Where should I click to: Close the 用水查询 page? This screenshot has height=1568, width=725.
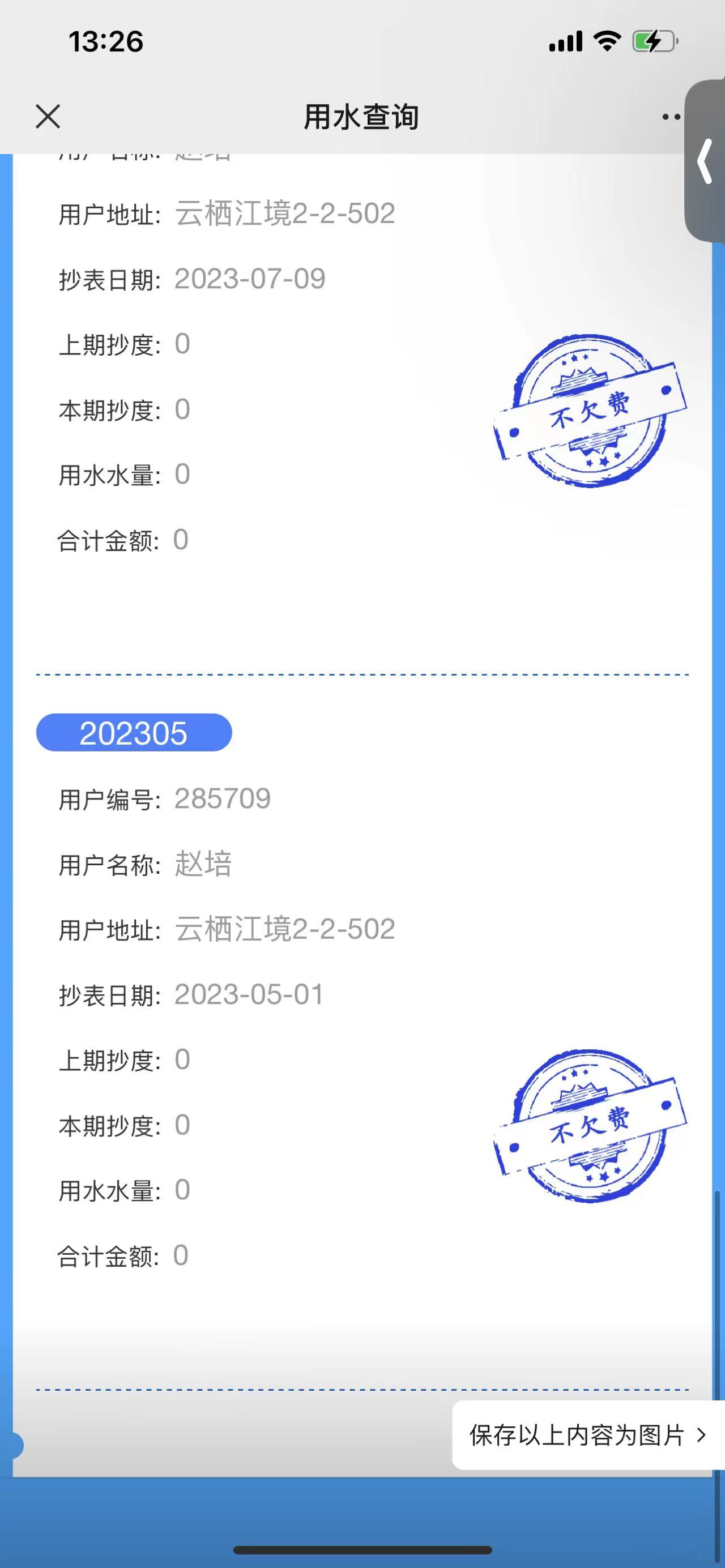(48, 116)
